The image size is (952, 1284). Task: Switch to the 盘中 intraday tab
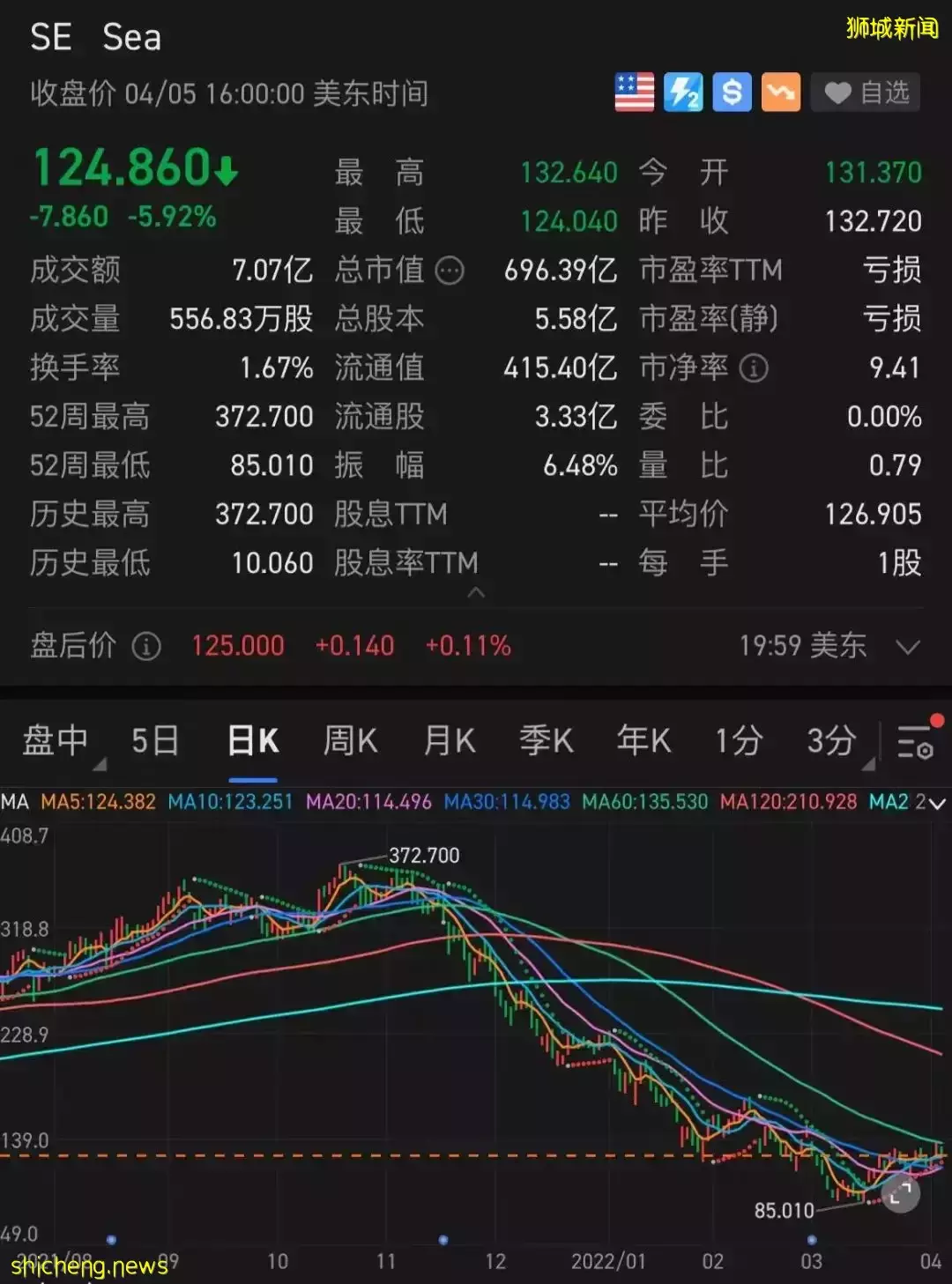click(55, 741)
